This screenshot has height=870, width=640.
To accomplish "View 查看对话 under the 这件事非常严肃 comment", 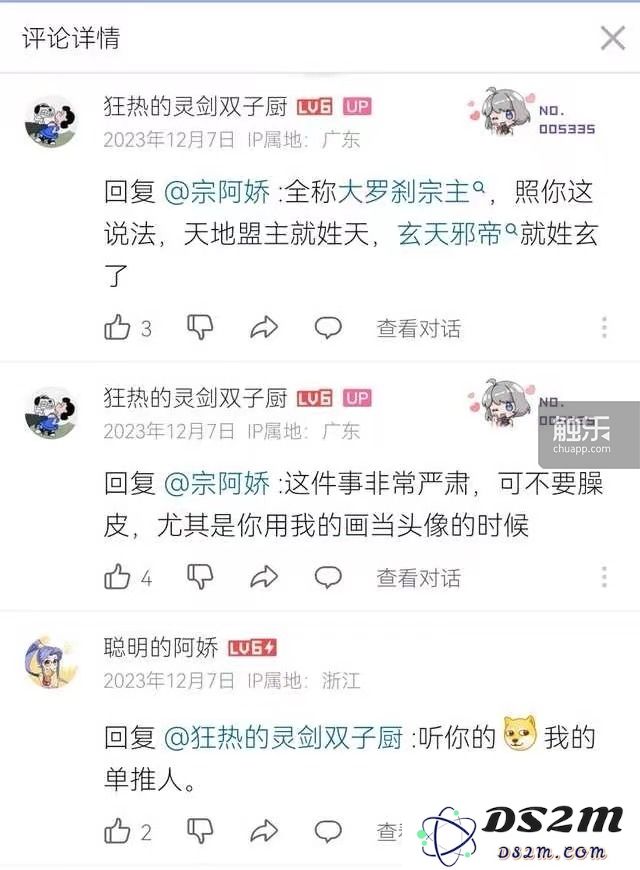I will [418, 577].
